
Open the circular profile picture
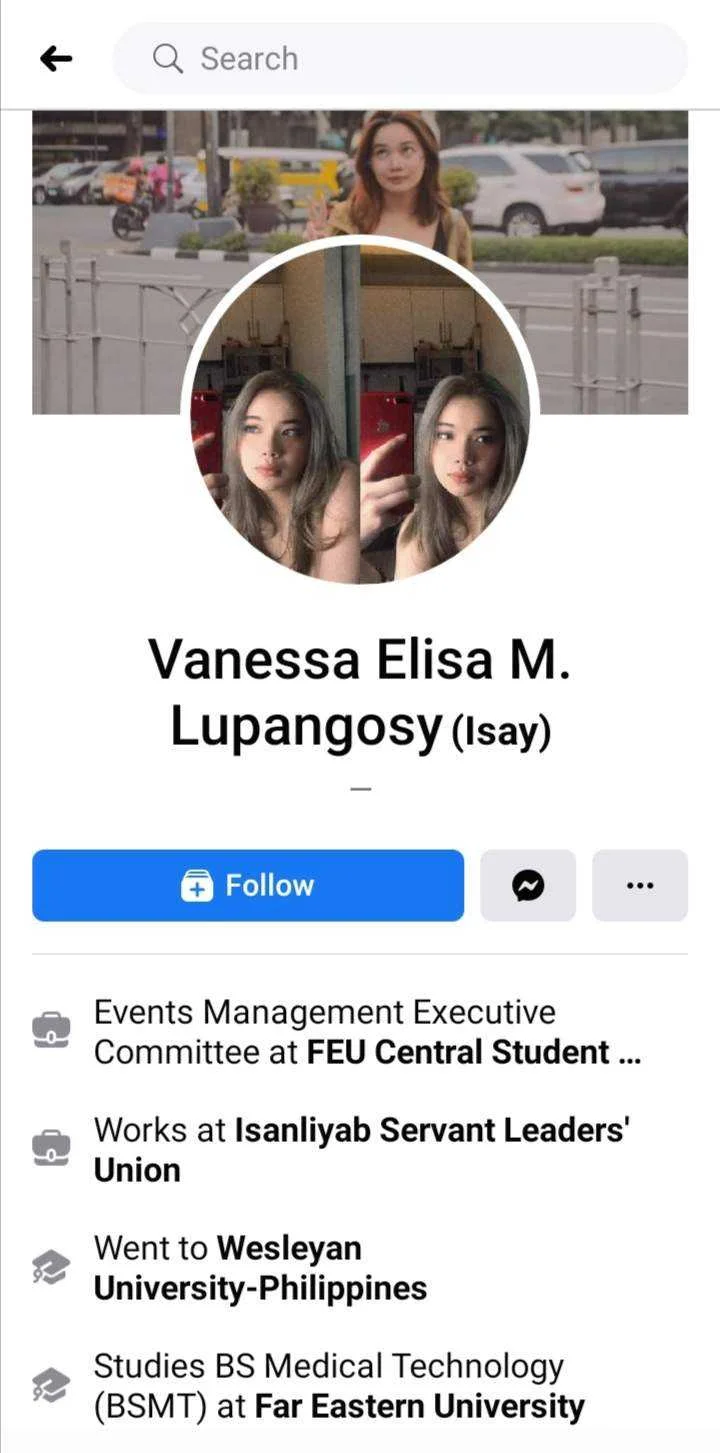click(360, 410)
